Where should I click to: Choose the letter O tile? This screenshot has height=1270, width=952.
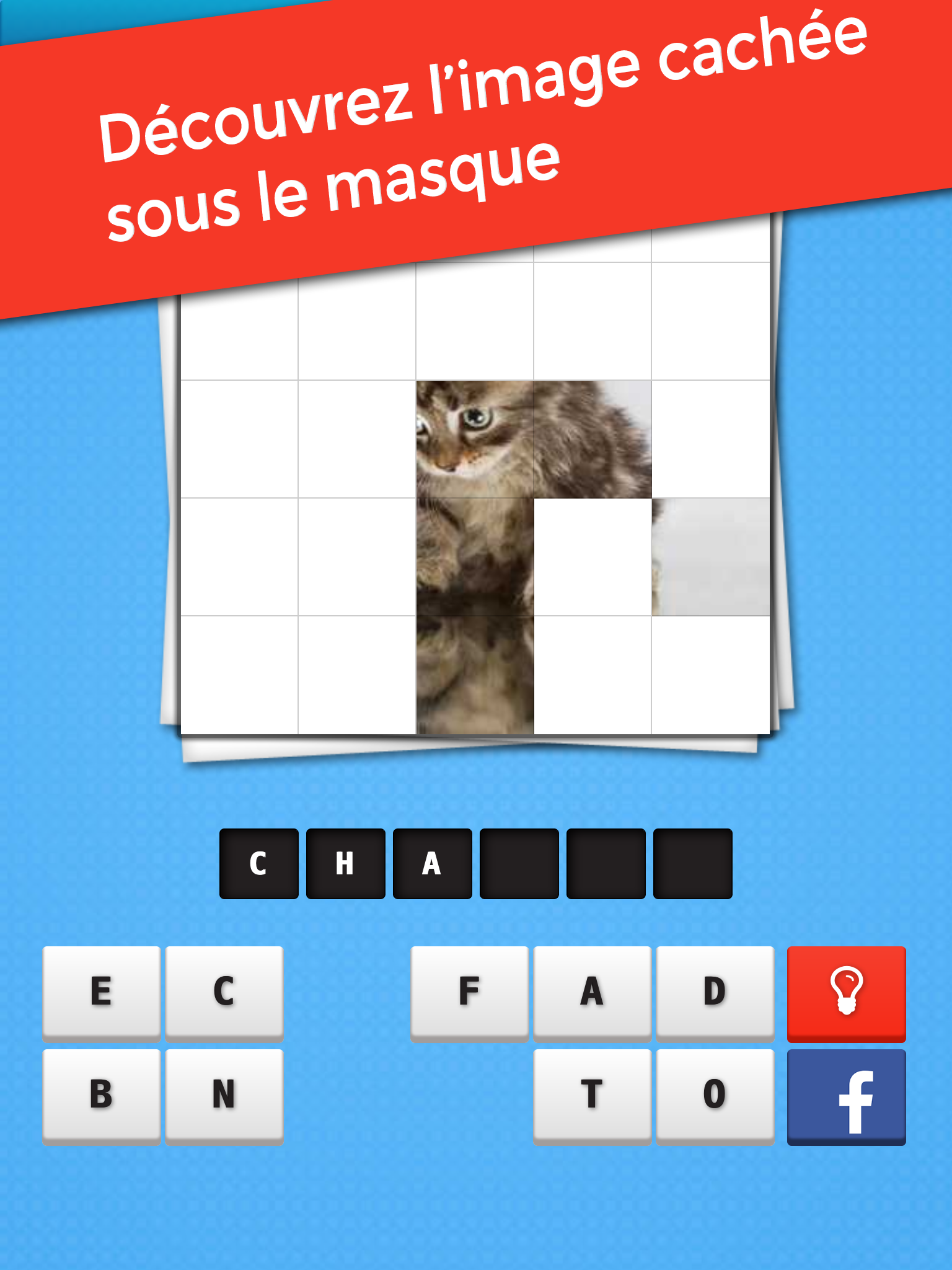click(715, 1094)
